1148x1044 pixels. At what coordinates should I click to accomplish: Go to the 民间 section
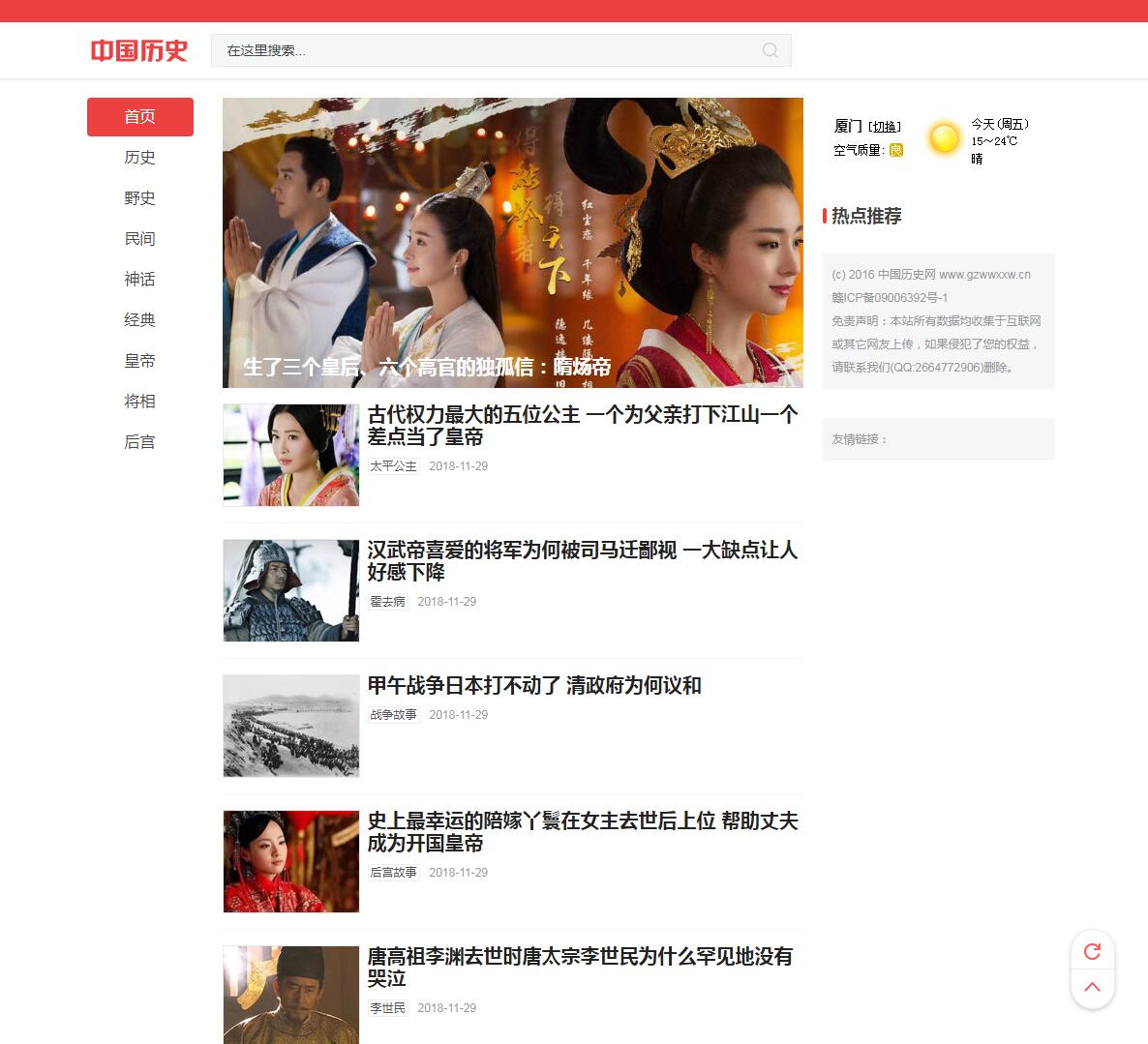pos(139,239)
